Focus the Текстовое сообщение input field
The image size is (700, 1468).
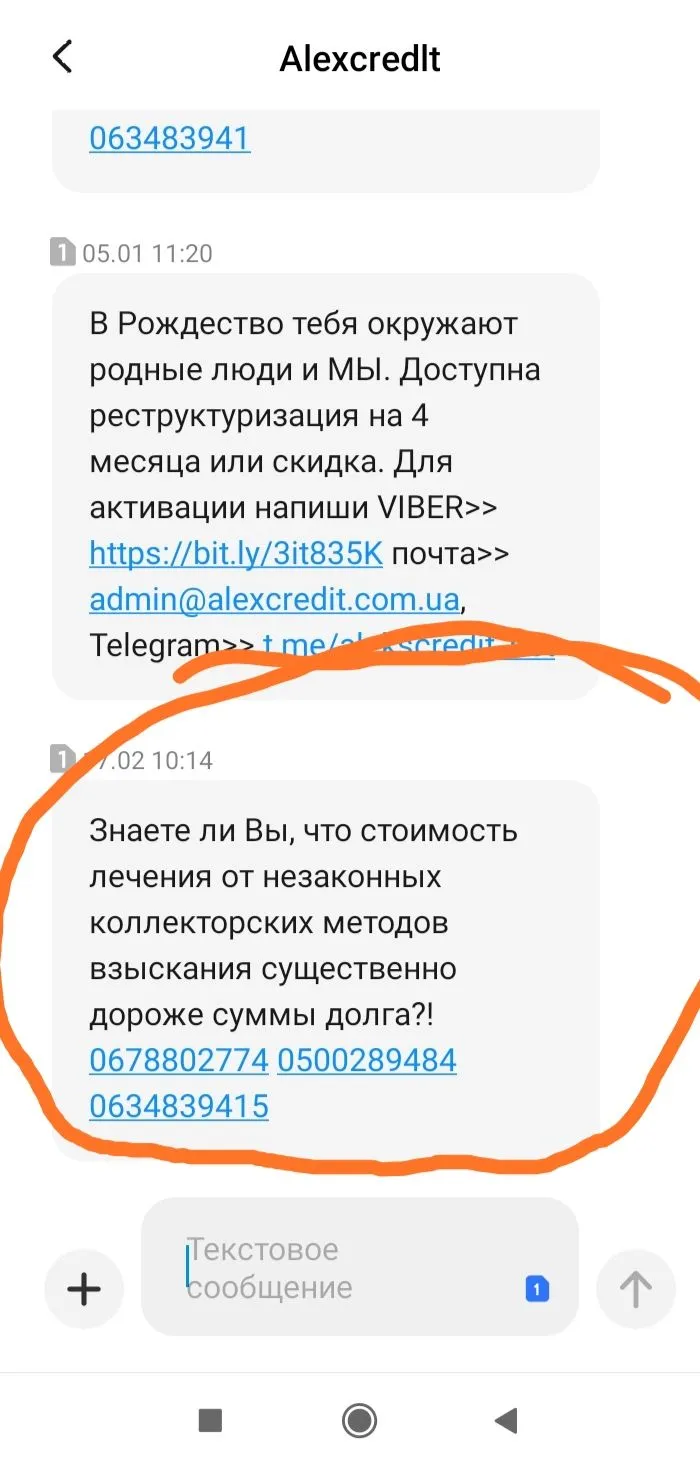pos(340,1267)
